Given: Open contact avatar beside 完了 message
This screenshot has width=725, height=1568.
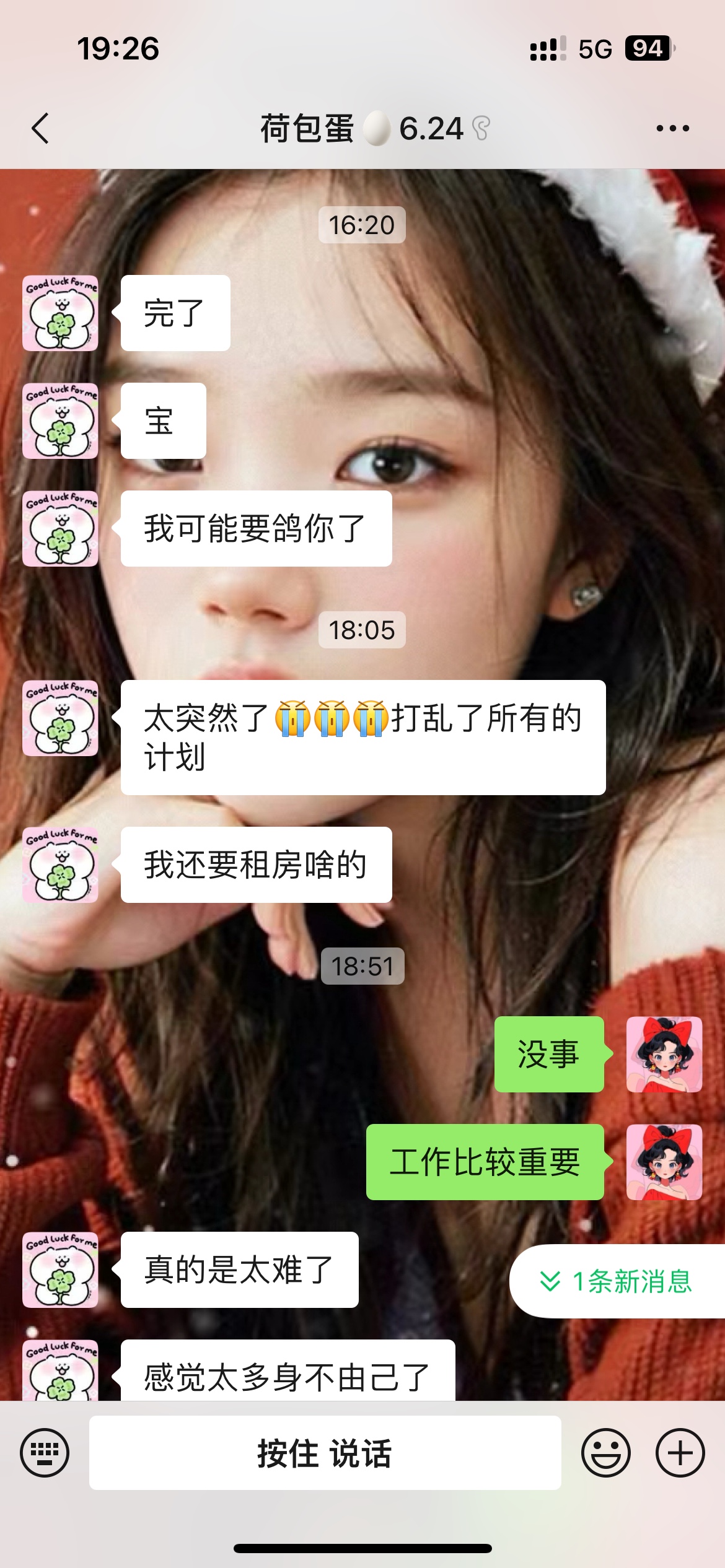Looking at the screenshot, I should [x=61, y=313].
